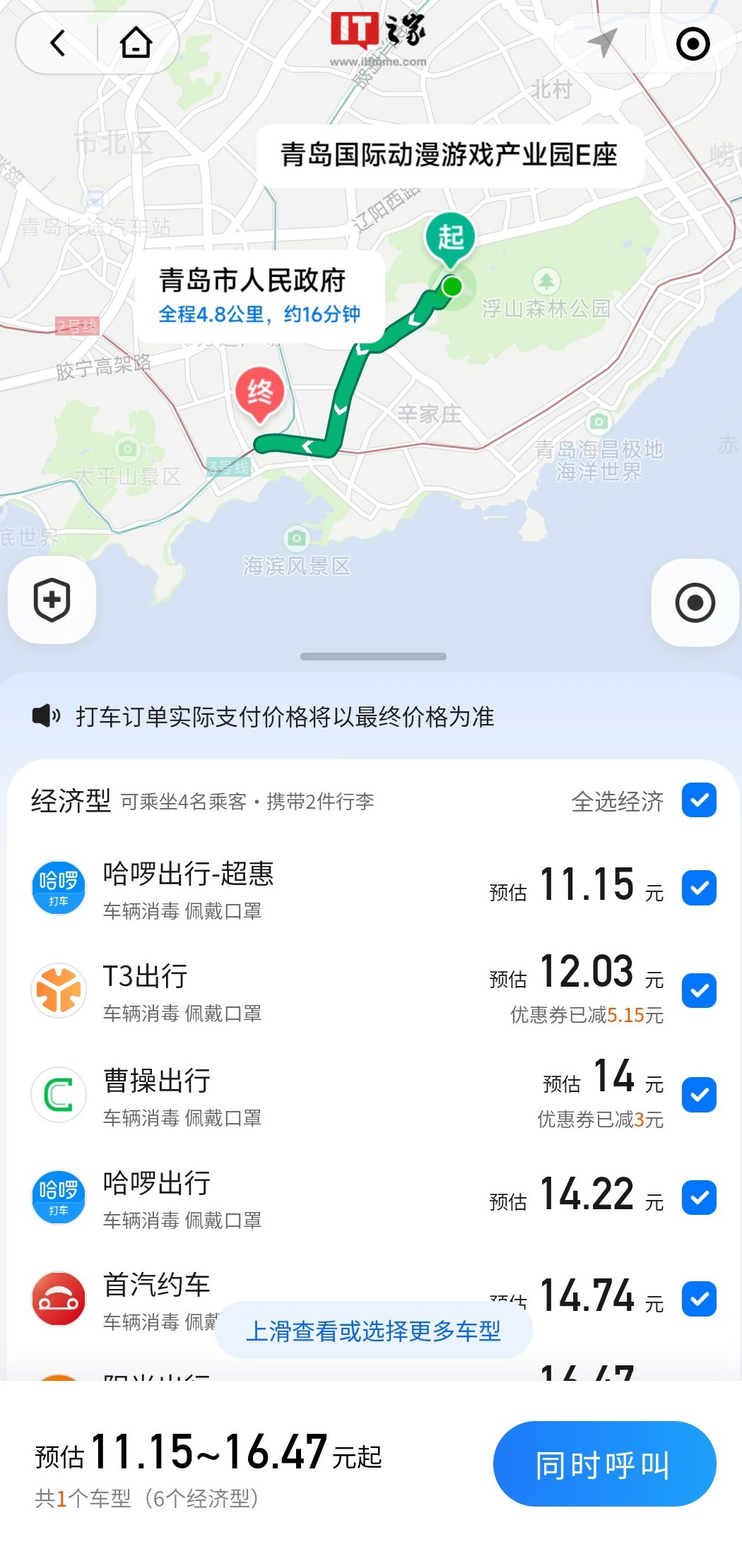The width and height of the screenshot is (742, 1568).
Task: Open the home icon in the top bar
Action: tap(136, 43)
